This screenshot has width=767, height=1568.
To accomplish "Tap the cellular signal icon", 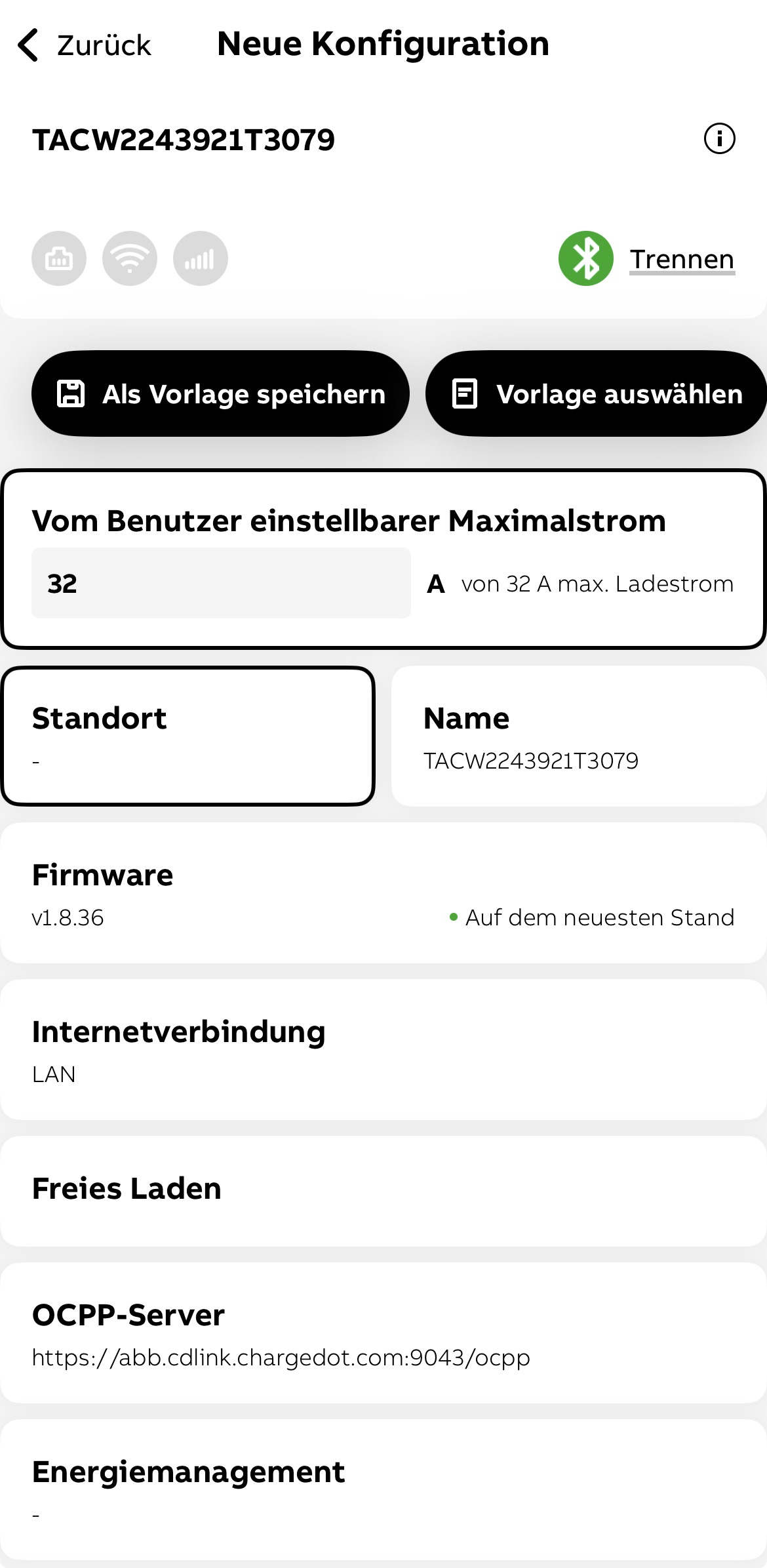I will tap(201, 258).
